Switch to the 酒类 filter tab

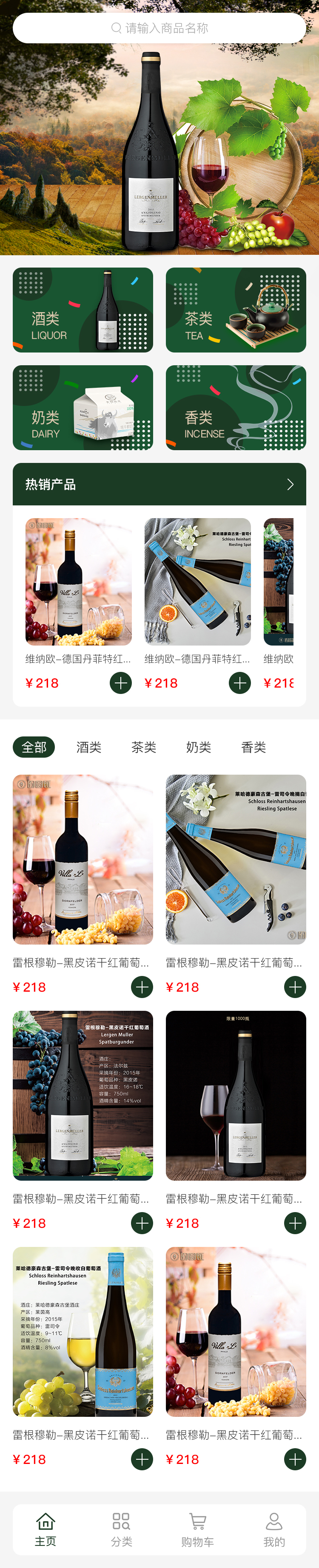[x=89, y=747]
